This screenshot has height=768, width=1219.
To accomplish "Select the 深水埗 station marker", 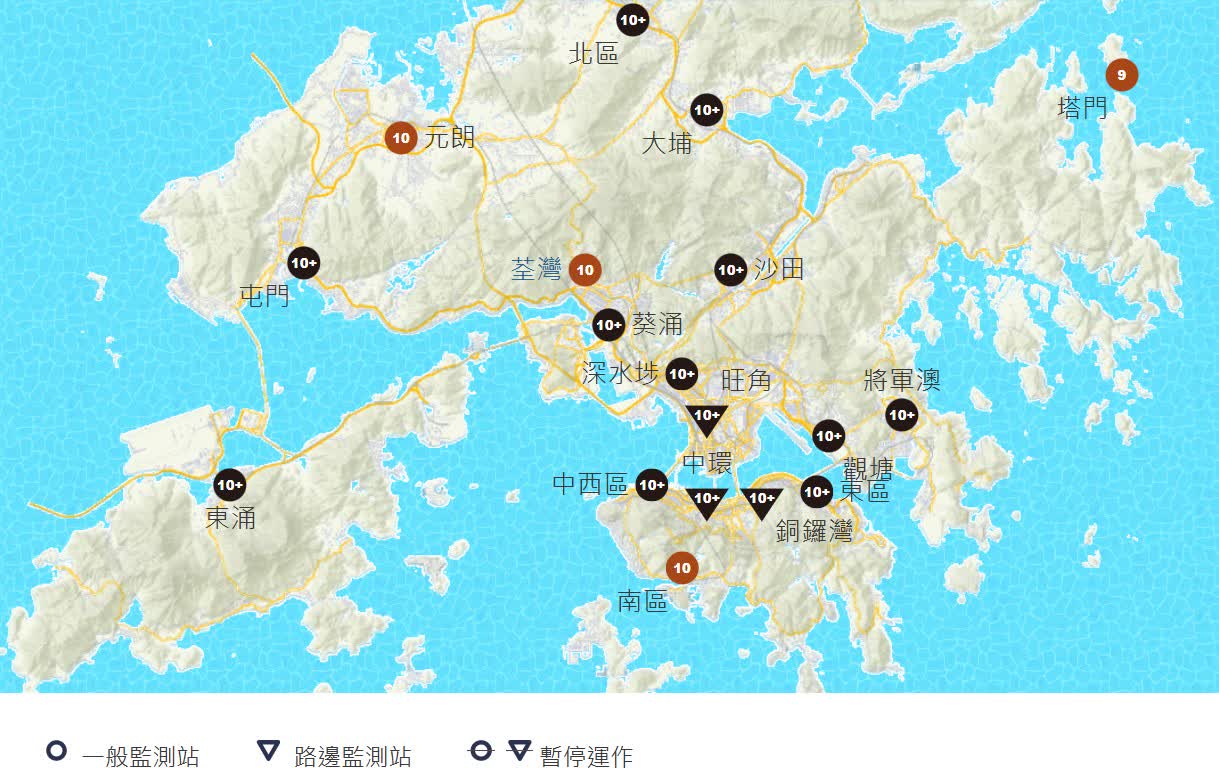I will [681, 375].
